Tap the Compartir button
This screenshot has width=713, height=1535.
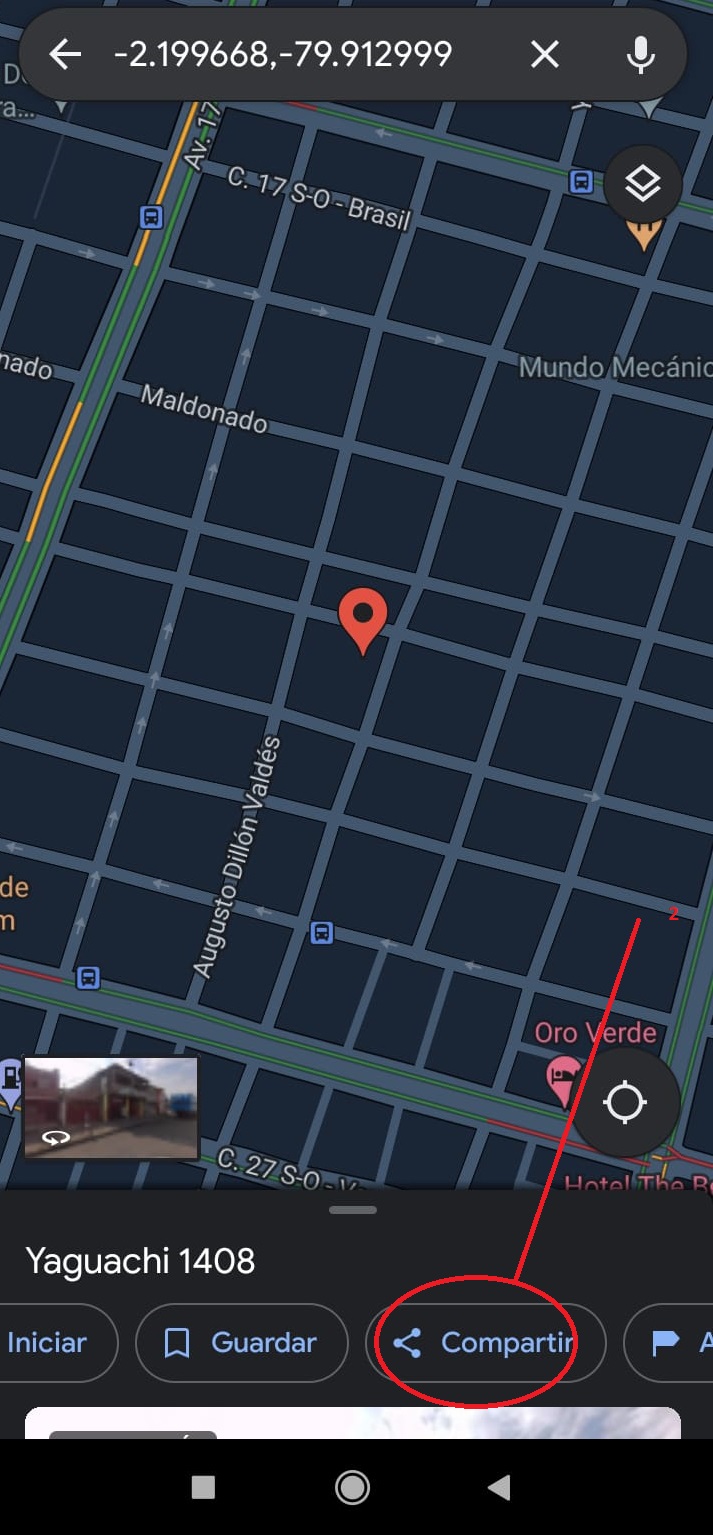pyautogui.click(x=486, y=1342)
